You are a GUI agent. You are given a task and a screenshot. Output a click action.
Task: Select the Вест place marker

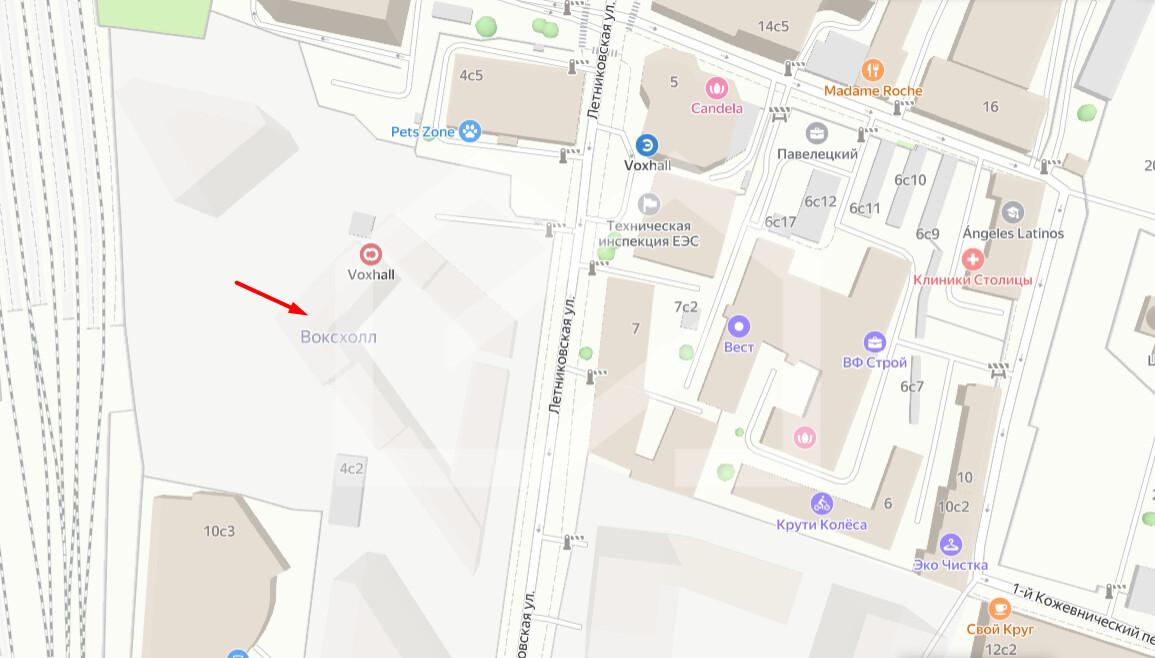click(x=738, y=325)
